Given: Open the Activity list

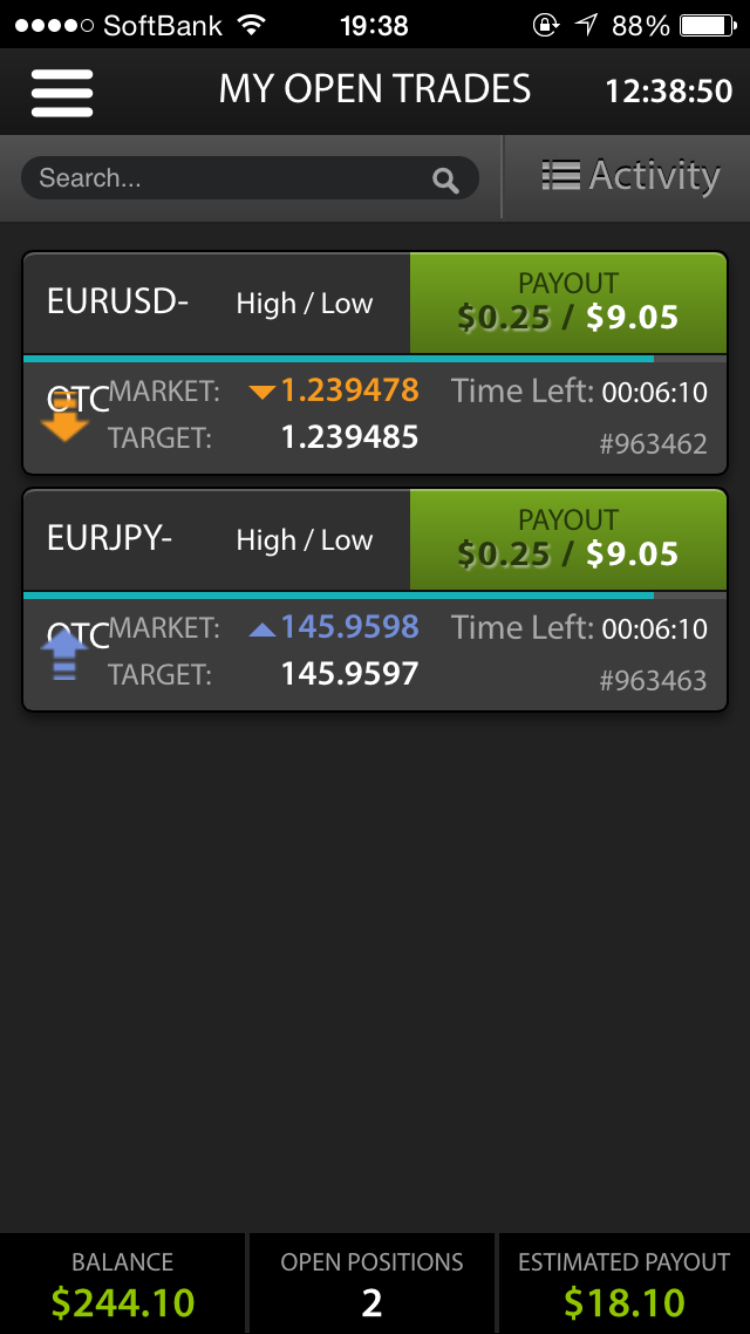Looking at the screenshot, I should click(630, 177).
